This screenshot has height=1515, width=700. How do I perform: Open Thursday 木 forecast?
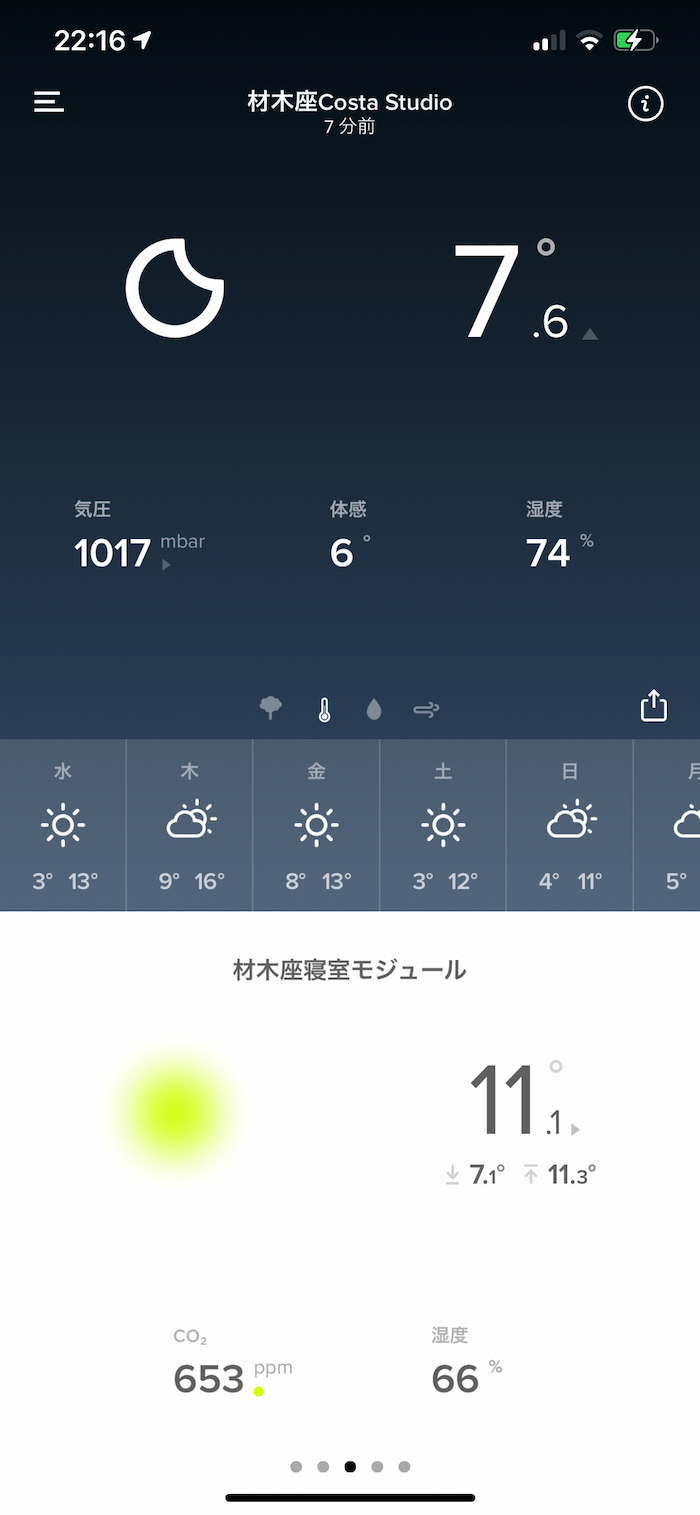pos(190,826)
